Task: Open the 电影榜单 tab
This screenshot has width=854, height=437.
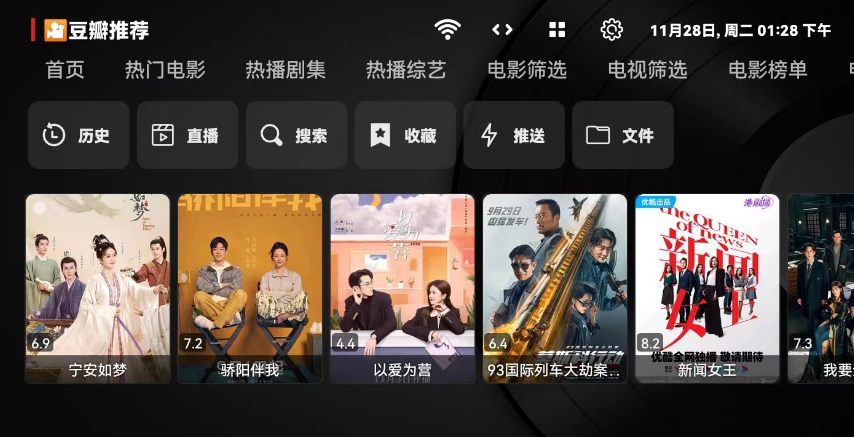Action: [767, 70]
